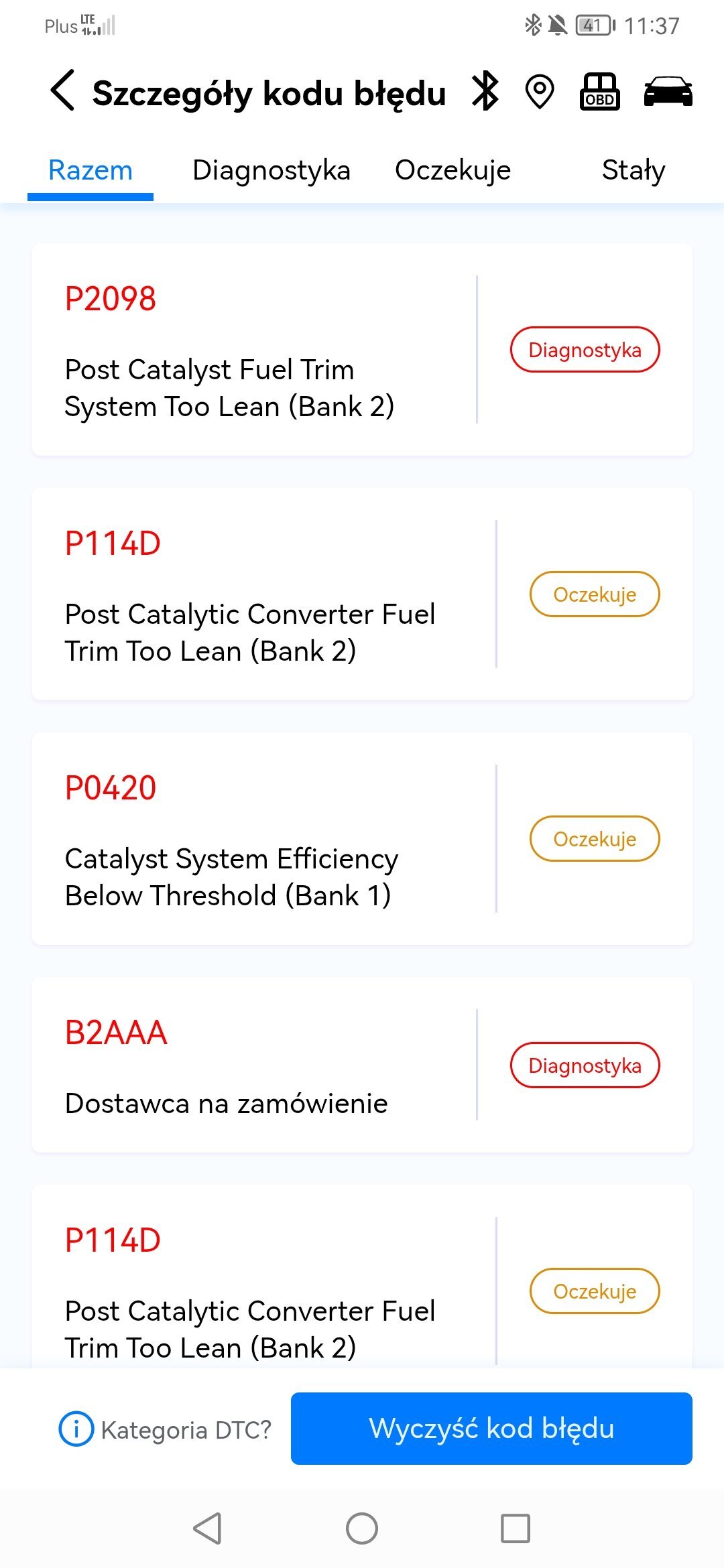
Task: Tap the Diagnostyka badge on B2AAA
Action: tap(585, 1065)
